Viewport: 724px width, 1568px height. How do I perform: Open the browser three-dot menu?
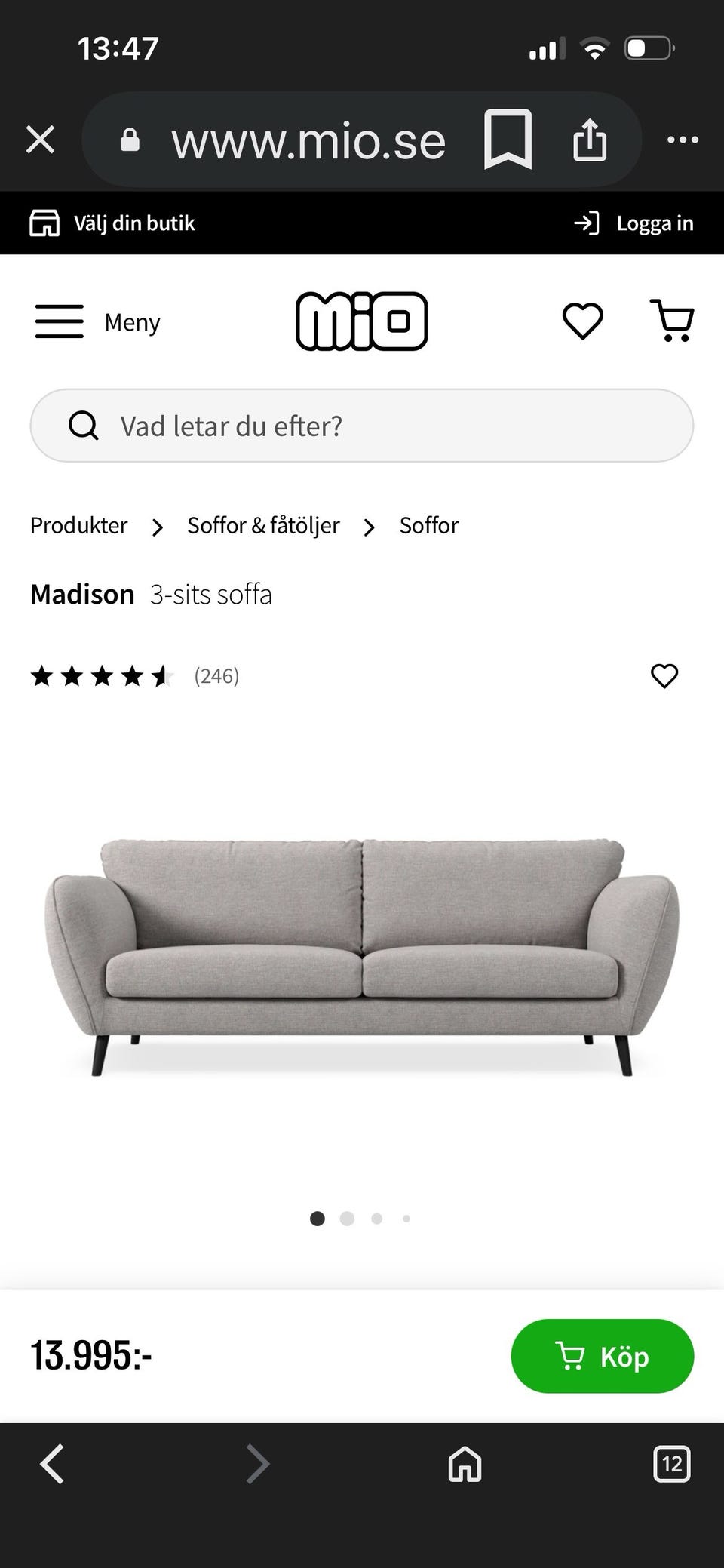point(683,140)
